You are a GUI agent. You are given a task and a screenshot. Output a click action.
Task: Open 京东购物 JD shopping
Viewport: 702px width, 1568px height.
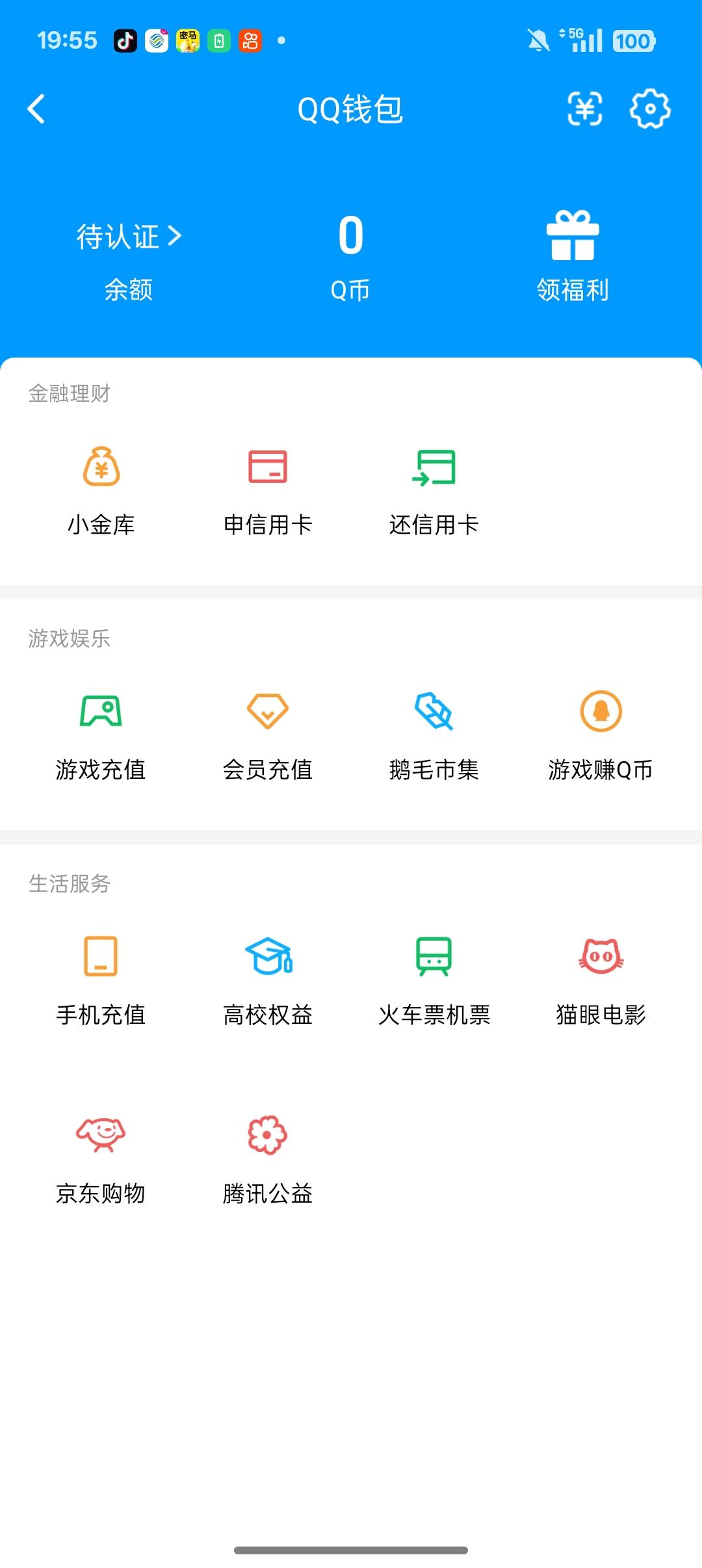(101, 1162)
